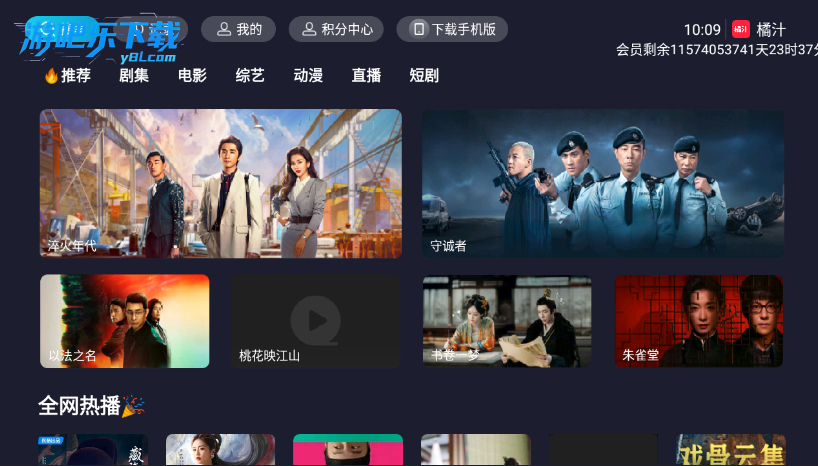Tap the 下载手机版 button
Viewport: 818px width, 466px height.
452,29
